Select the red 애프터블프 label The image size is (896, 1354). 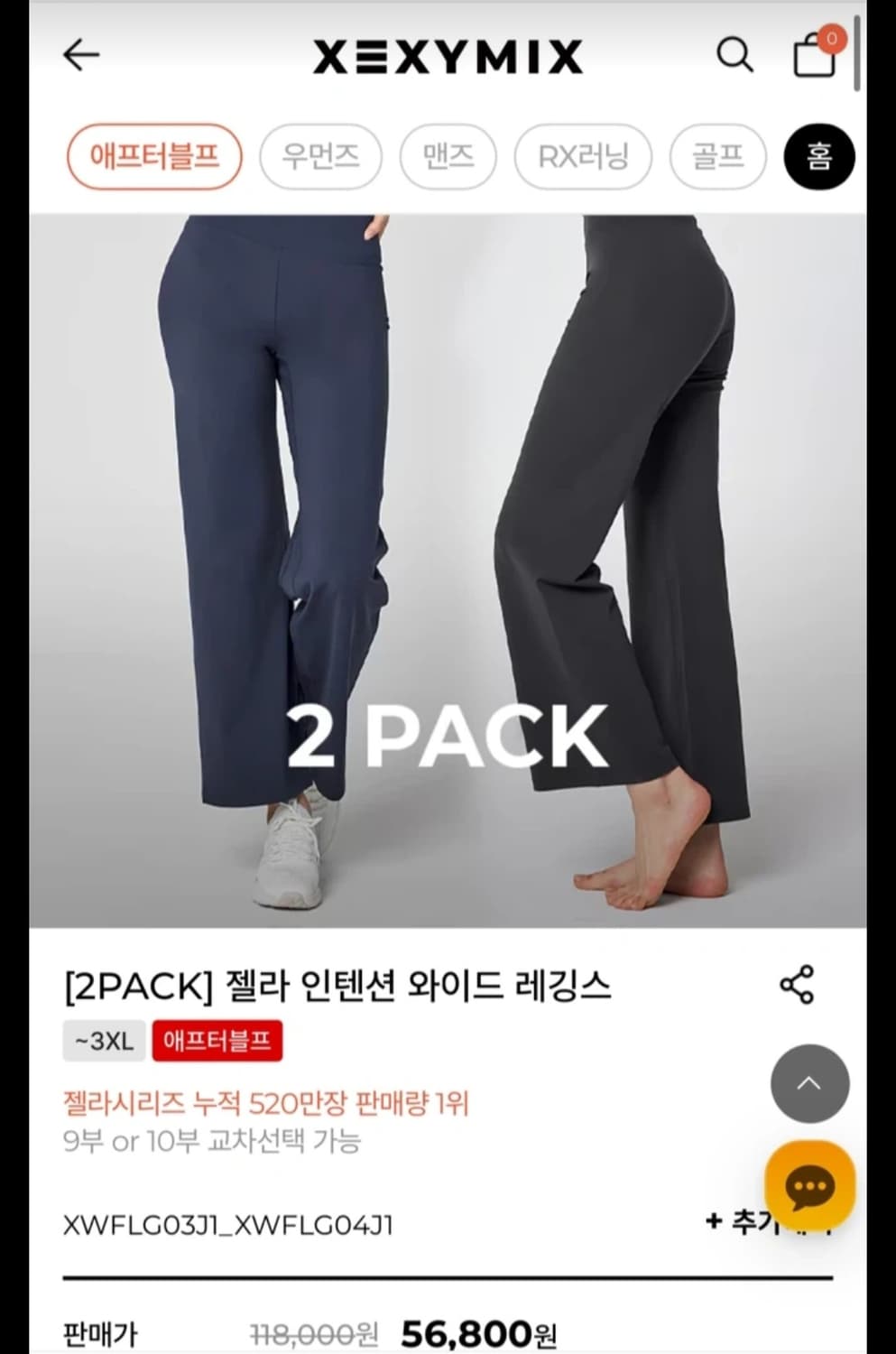pyautogui.click(x=217, y=1040)
